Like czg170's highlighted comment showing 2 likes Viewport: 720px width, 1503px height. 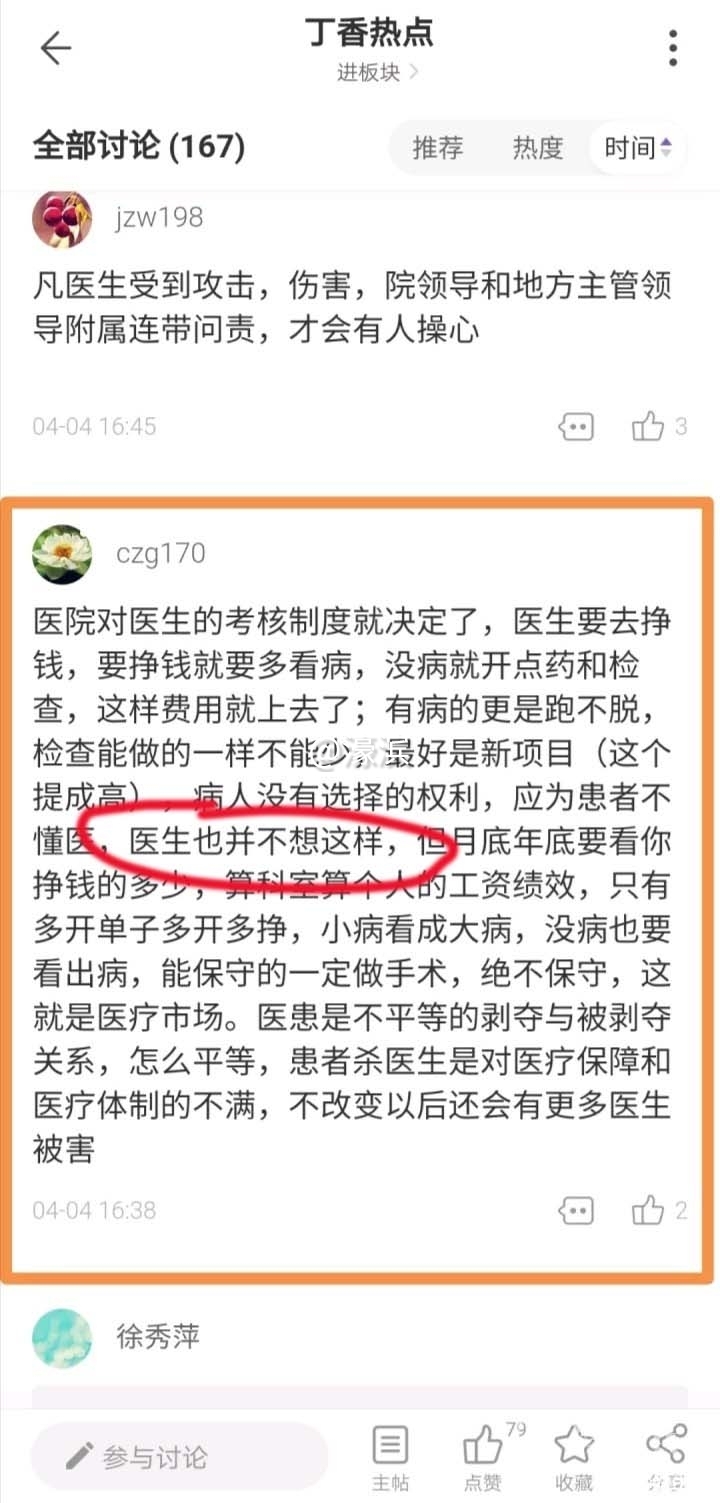point(650,1210)
